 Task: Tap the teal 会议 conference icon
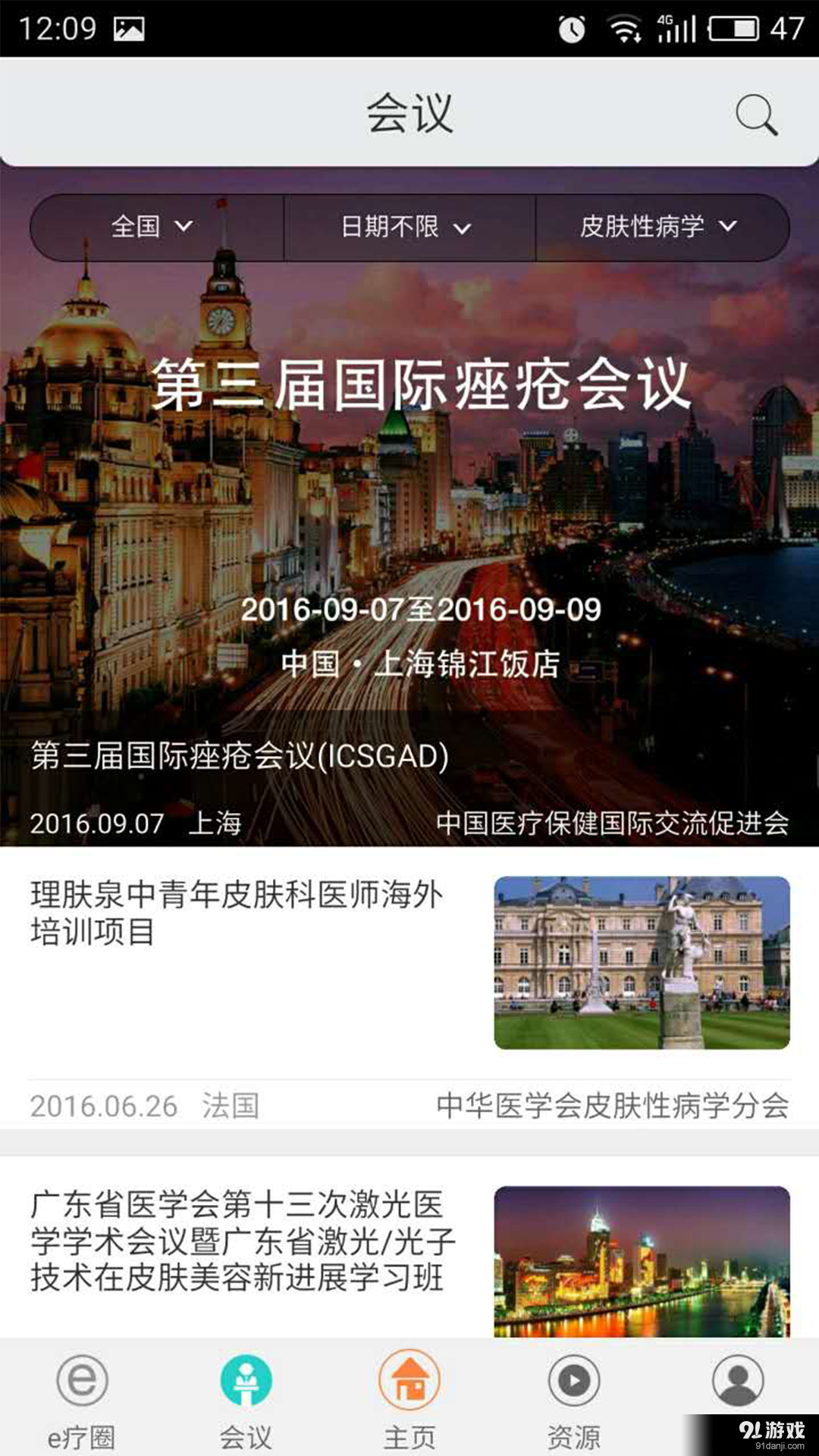(x=245, y=1380)
